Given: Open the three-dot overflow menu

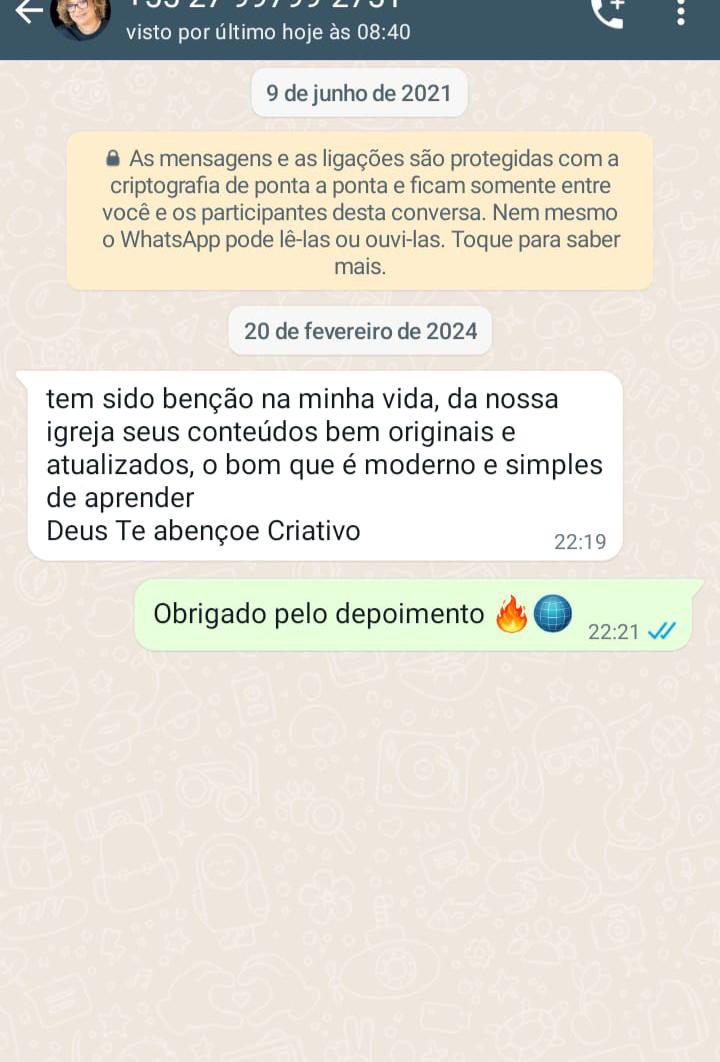Looking at the screenshot, I should coord(681,12).
